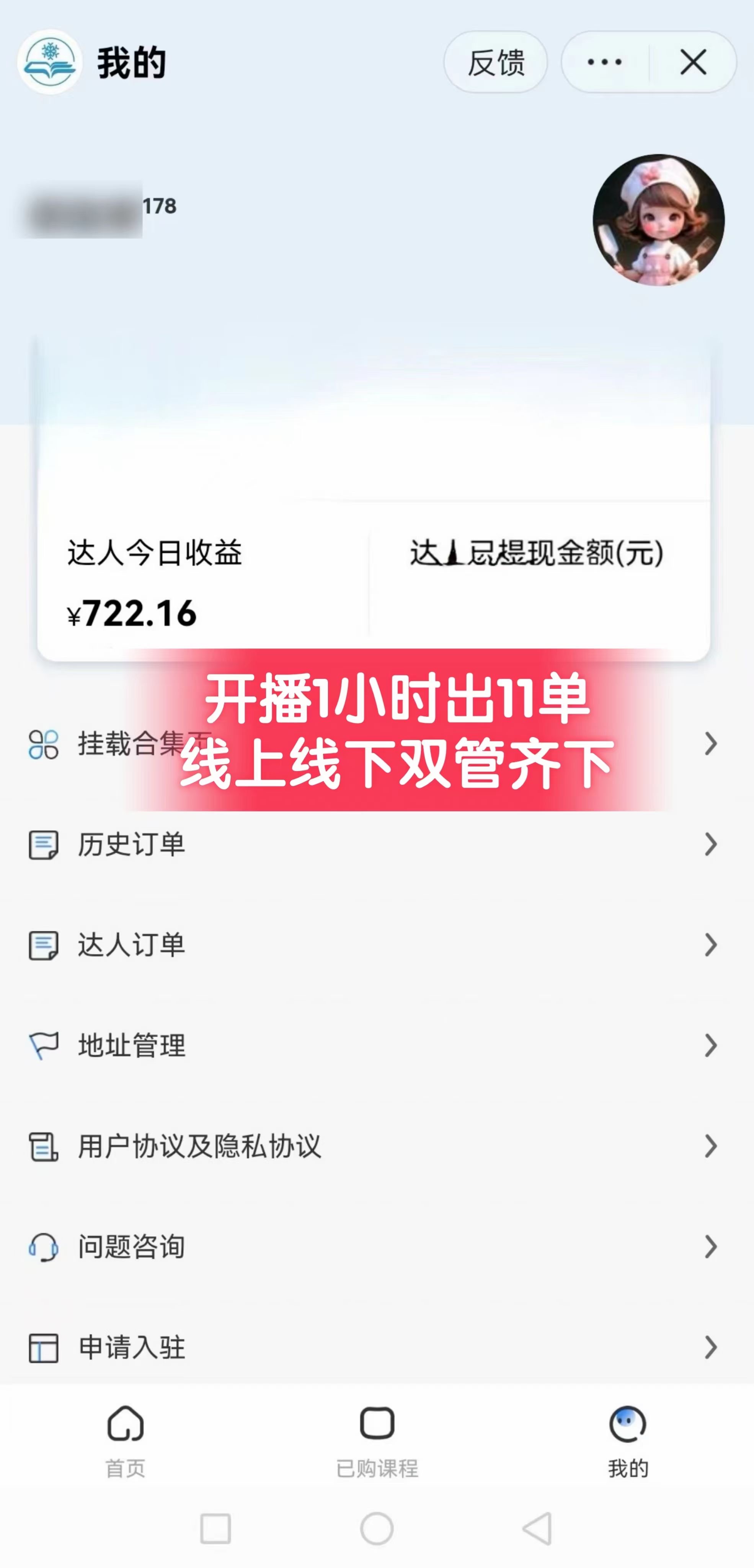
Task: Tap the system back triangle button
Action: (537, 1528)
